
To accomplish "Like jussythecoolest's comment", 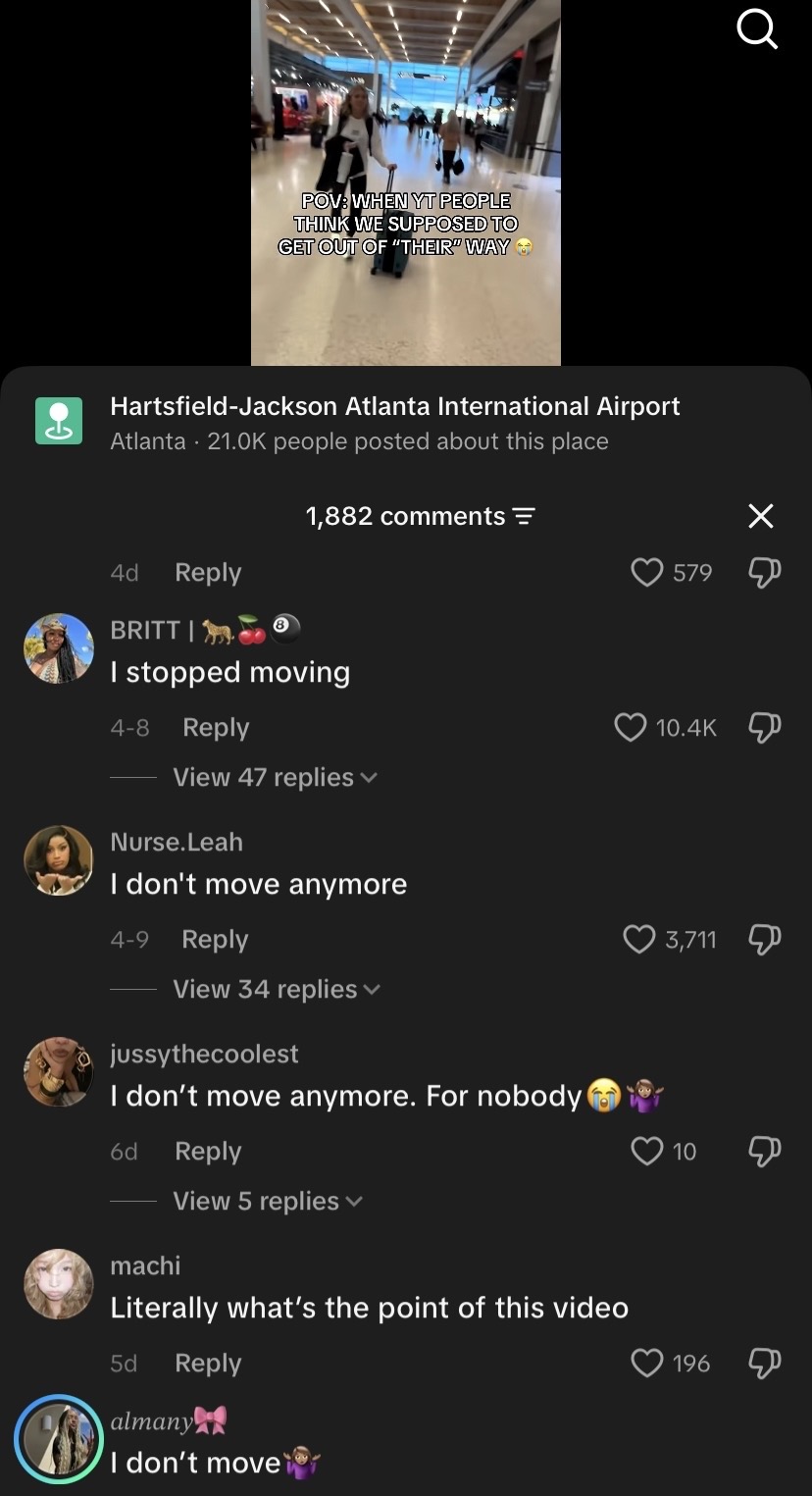I will (x=647, y=1151).
